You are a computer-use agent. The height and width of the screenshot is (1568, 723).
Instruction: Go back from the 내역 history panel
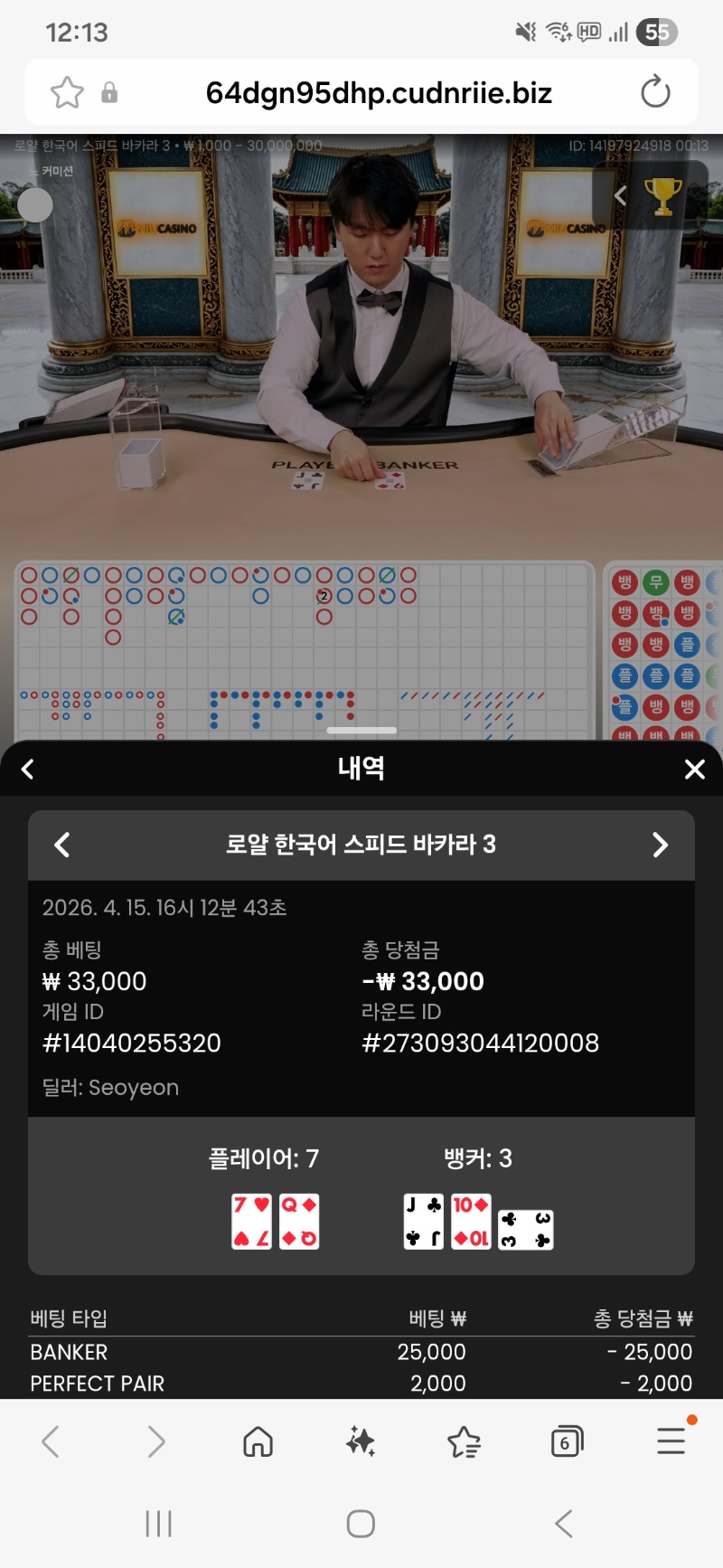pos(28,770)
